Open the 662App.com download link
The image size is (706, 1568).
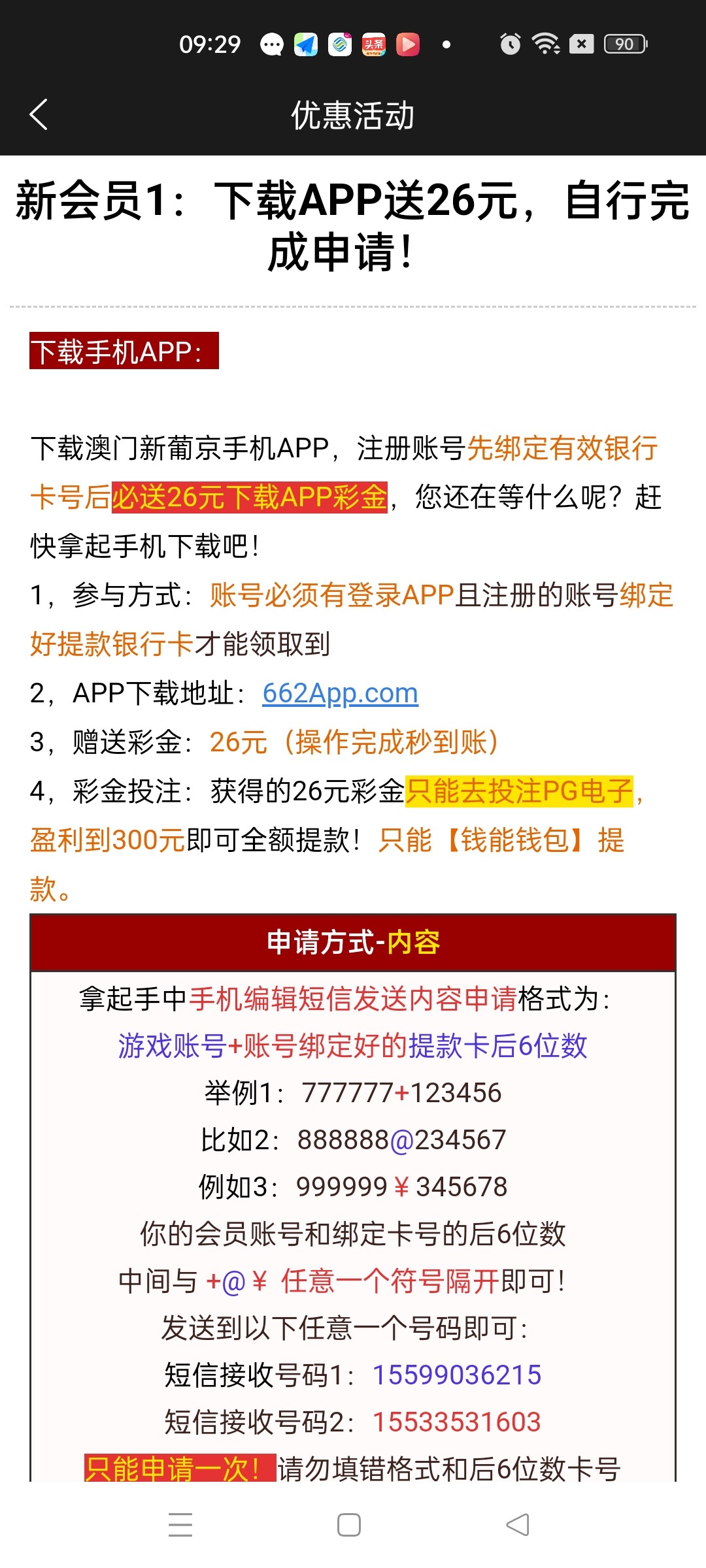pyautogui.click(x=340, y=693)
